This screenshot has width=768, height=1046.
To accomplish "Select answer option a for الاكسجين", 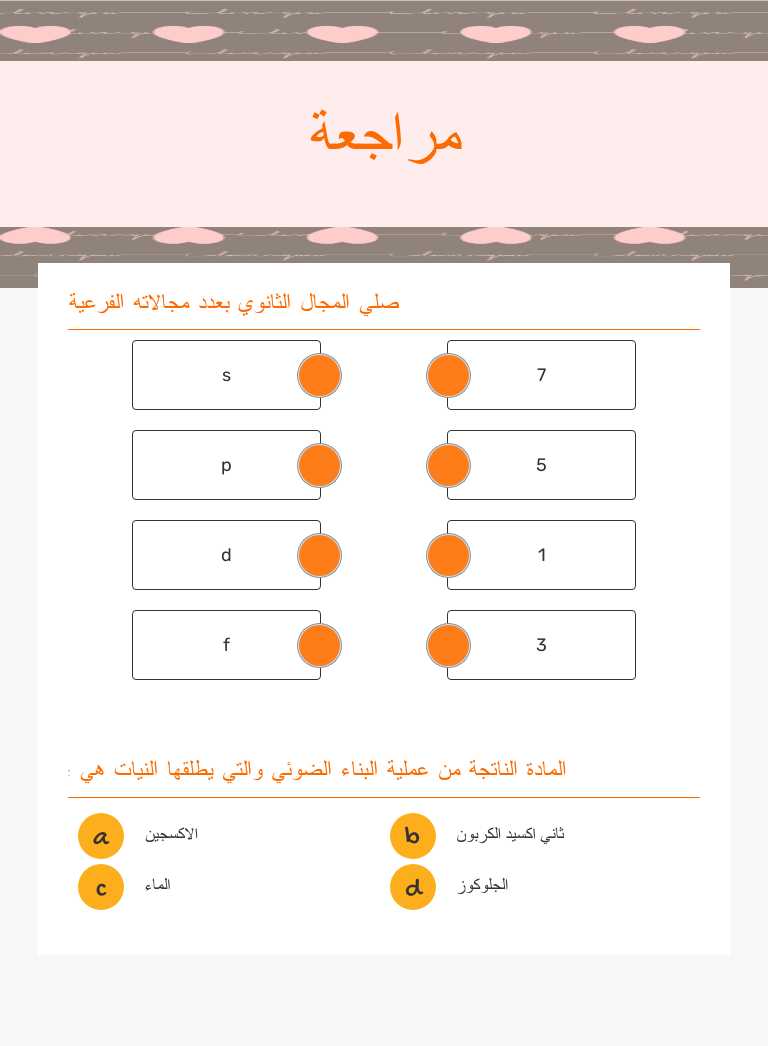I will tap(100, 836).
